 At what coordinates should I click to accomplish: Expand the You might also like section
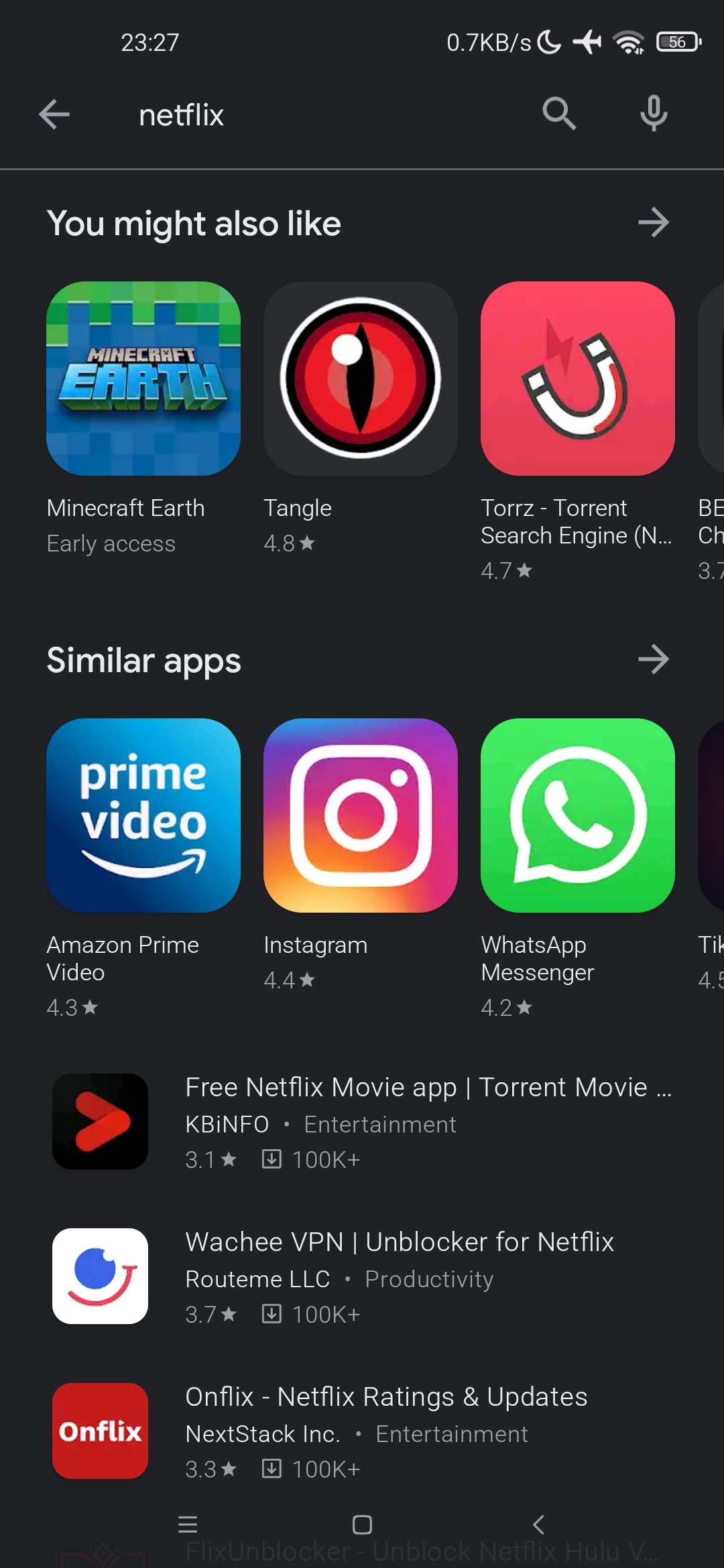(x=654, y=223)
